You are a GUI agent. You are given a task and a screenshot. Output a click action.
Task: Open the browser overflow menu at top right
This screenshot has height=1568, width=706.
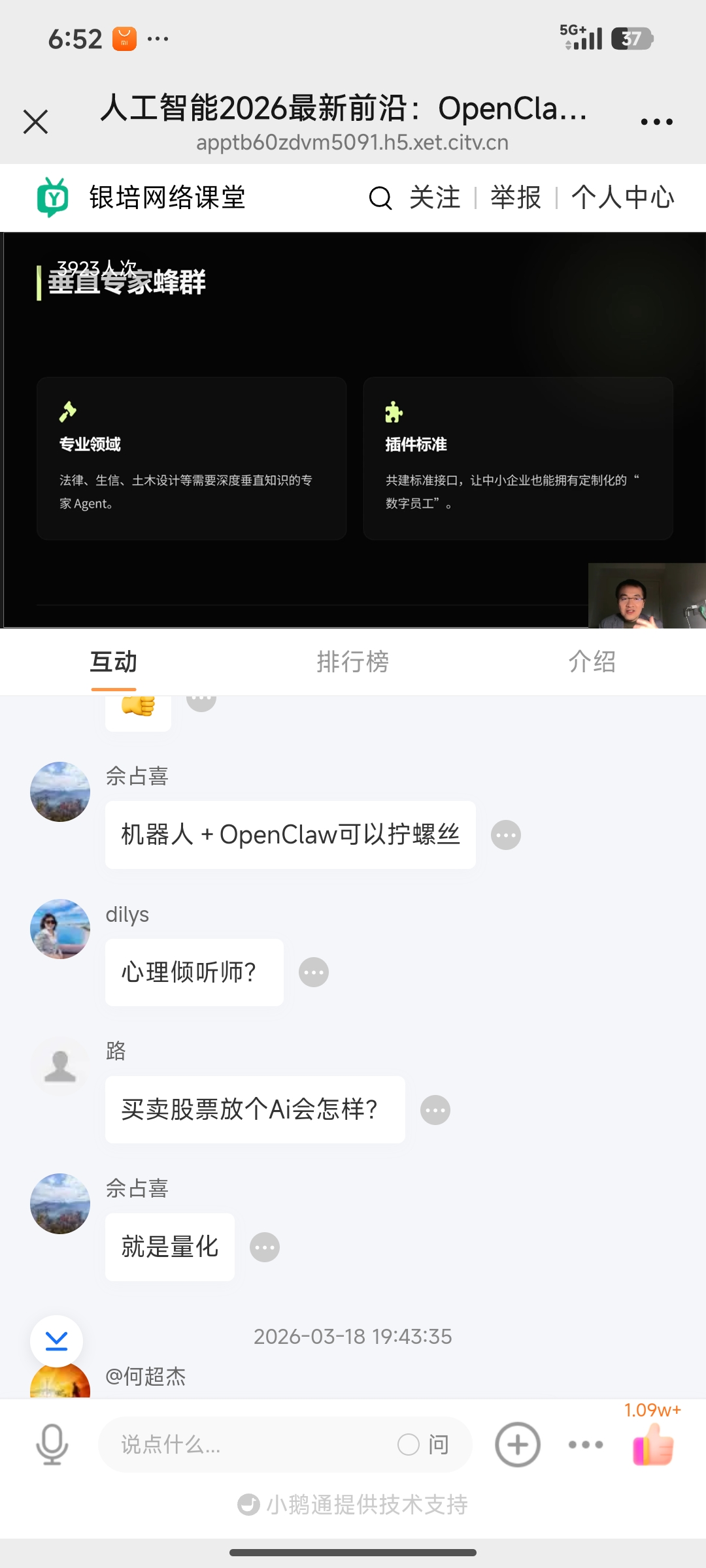coord(656,122)
